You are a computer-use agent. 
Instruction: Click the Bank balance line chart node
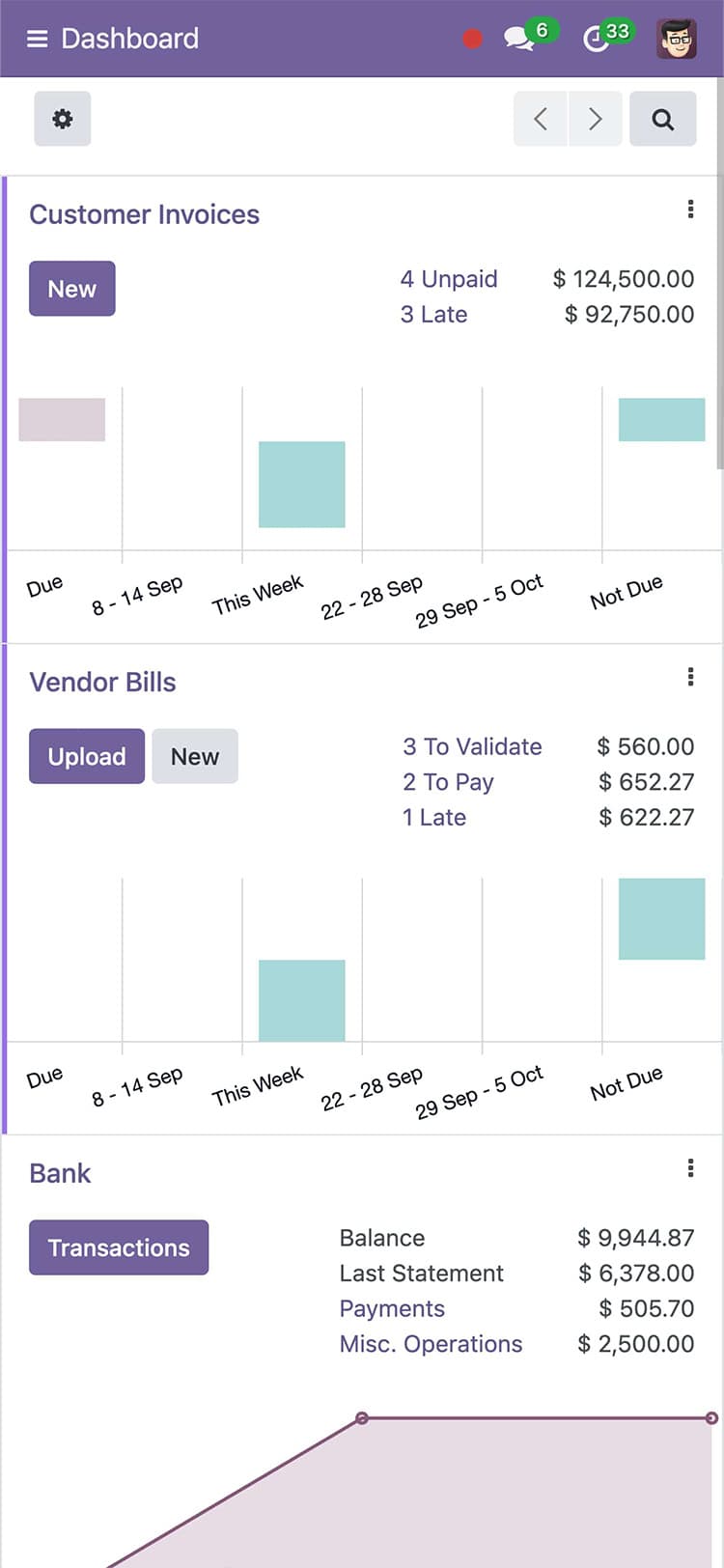pyautogui.click(x=363, y=1417)
